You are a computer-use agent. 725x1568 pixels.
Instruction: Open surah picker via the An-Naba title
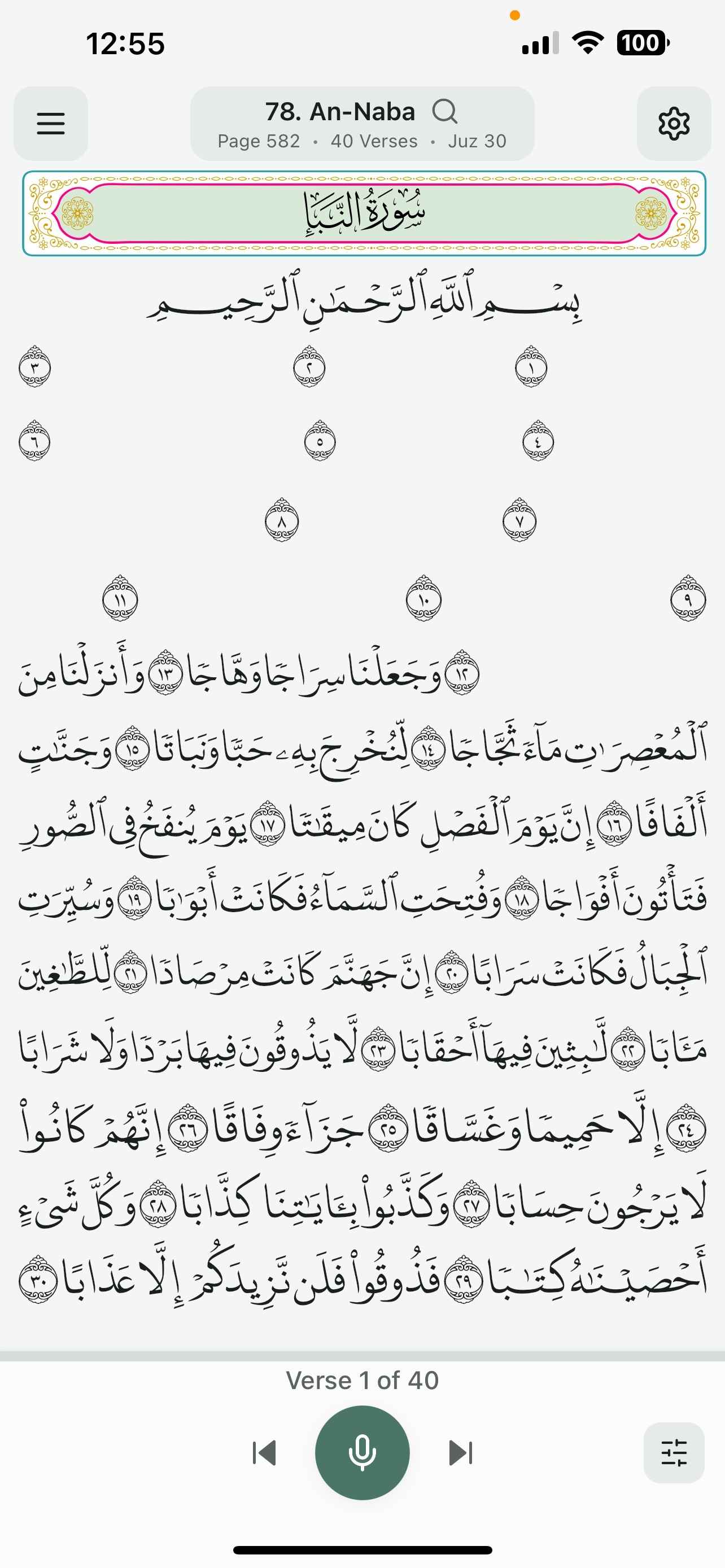(x=341, y=111)
